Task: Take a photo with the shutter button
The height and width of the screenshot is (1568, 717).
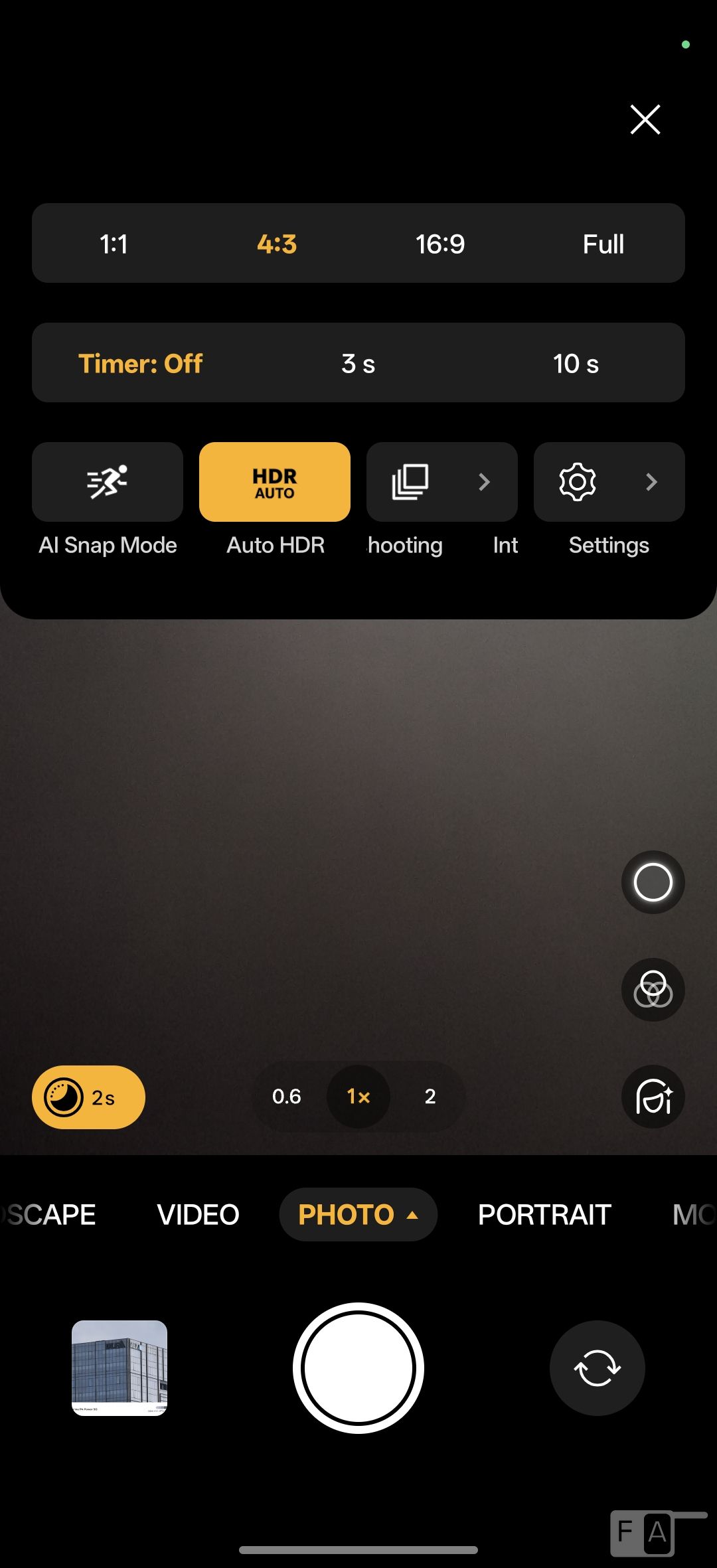Action: tap(358, 1368)
